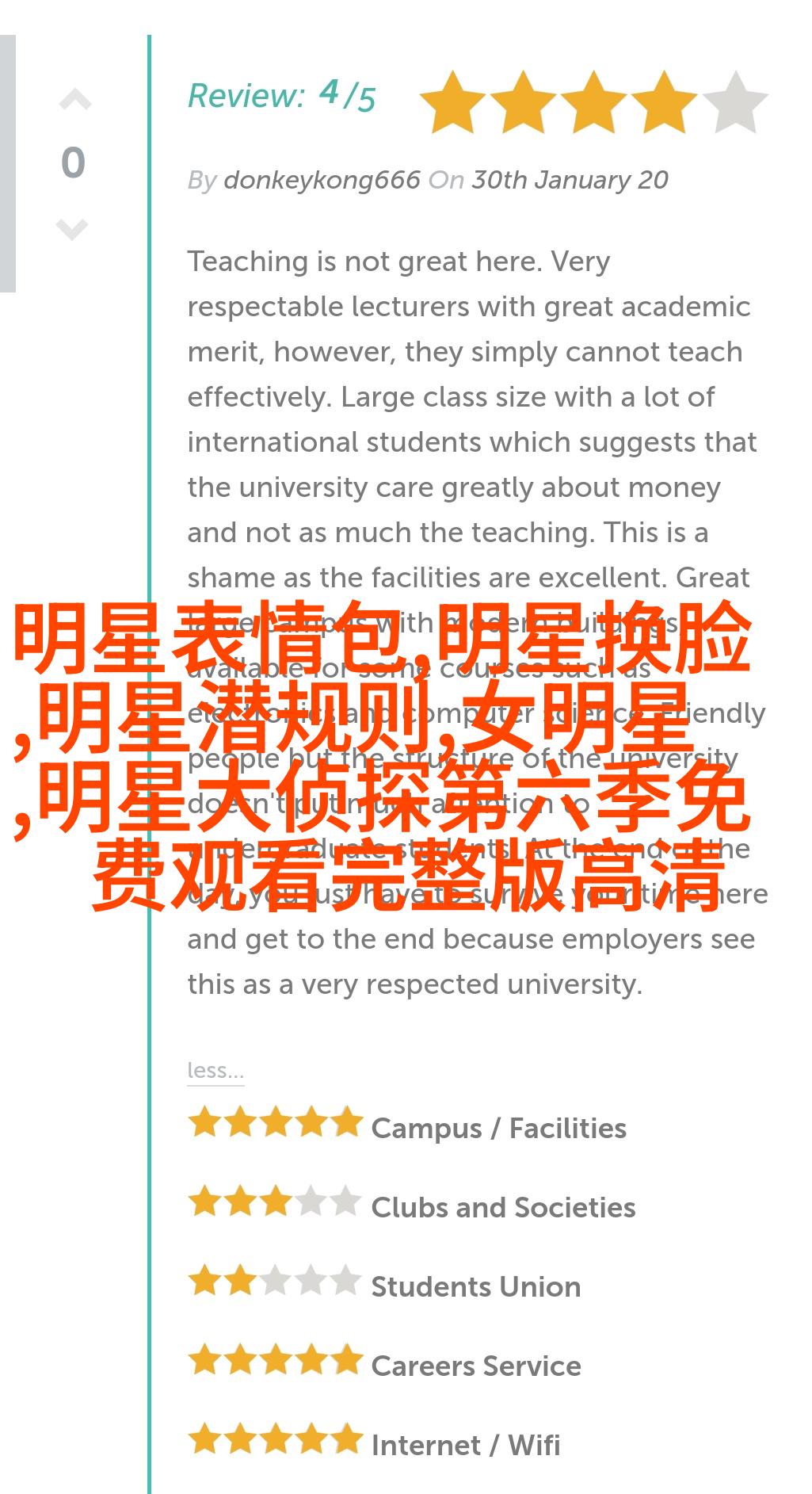Upvote donkeykong666's review
This screenshot has width=812, height=1494.
pyautogui.click(x=75, y=101)
